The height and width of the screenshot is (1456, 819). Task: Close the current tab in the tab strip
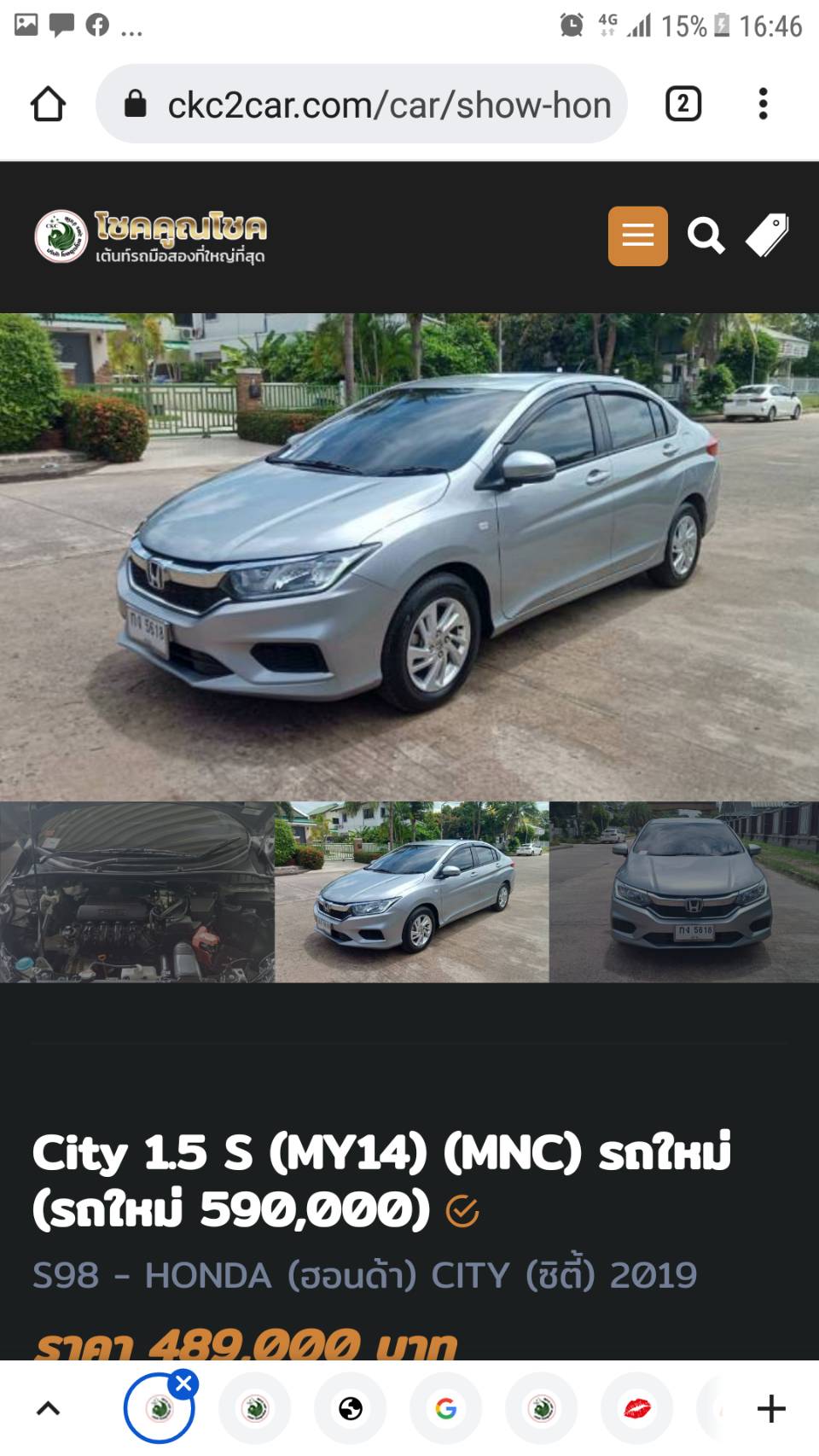click(184, 1383)
